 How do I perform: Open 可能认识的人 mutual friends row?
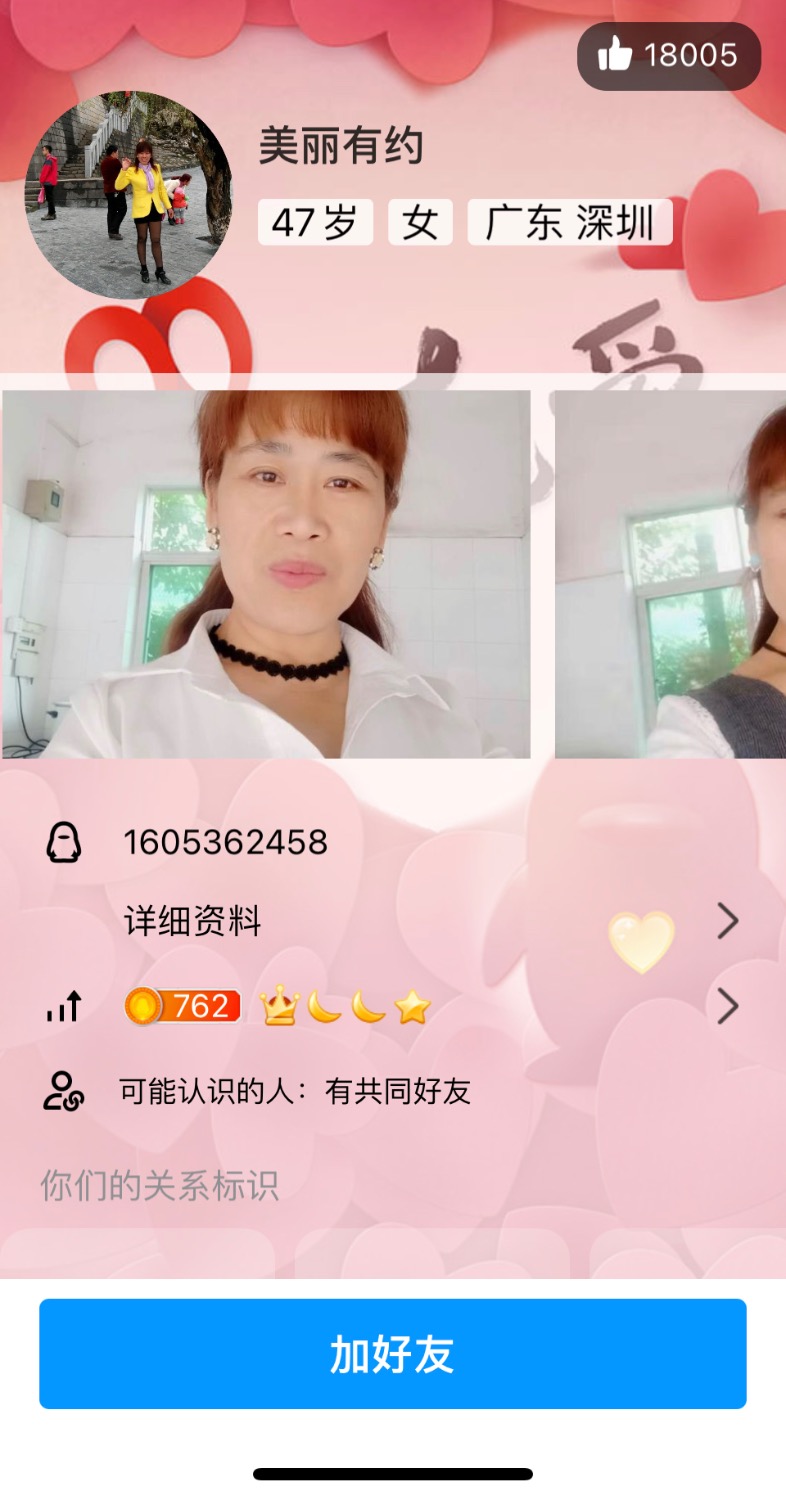click(x=294, y=1091)
